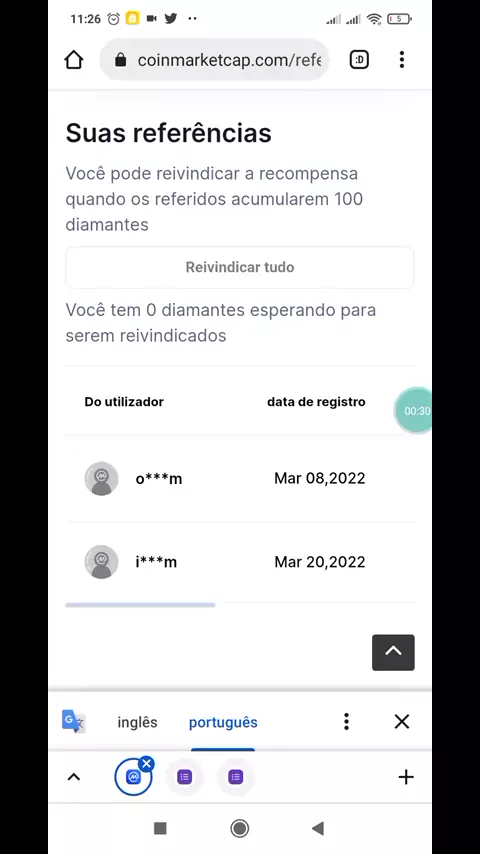The width and height of the screenshot is (480, 854).
Task: Select the português translation tab
Action: pyautogui.click(x=223, y=722)
